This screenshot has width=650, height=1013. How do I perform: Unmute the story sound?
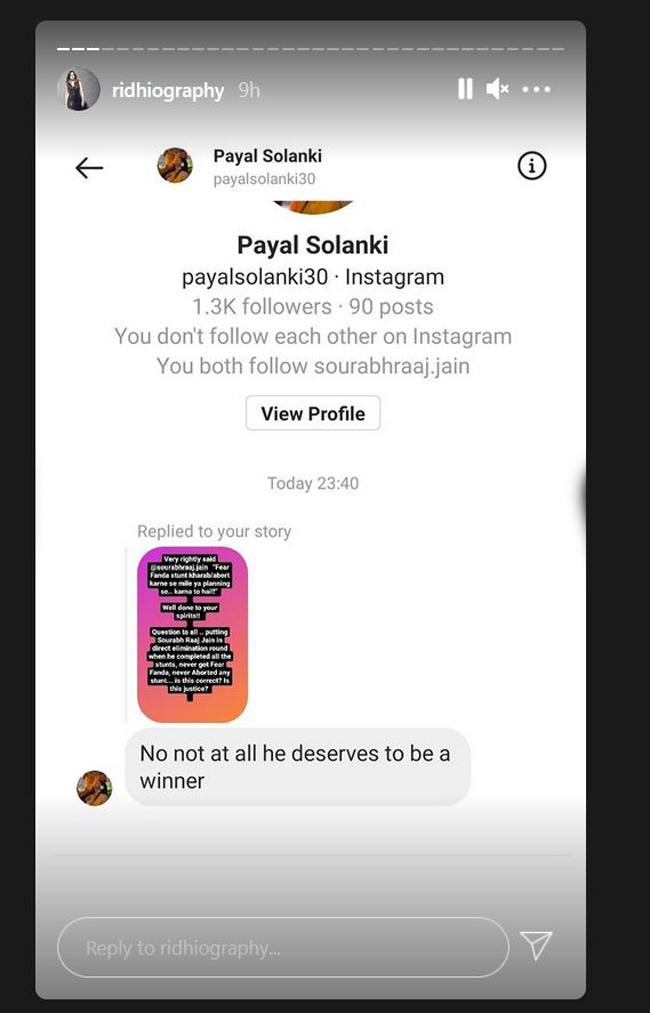(497, 89)
